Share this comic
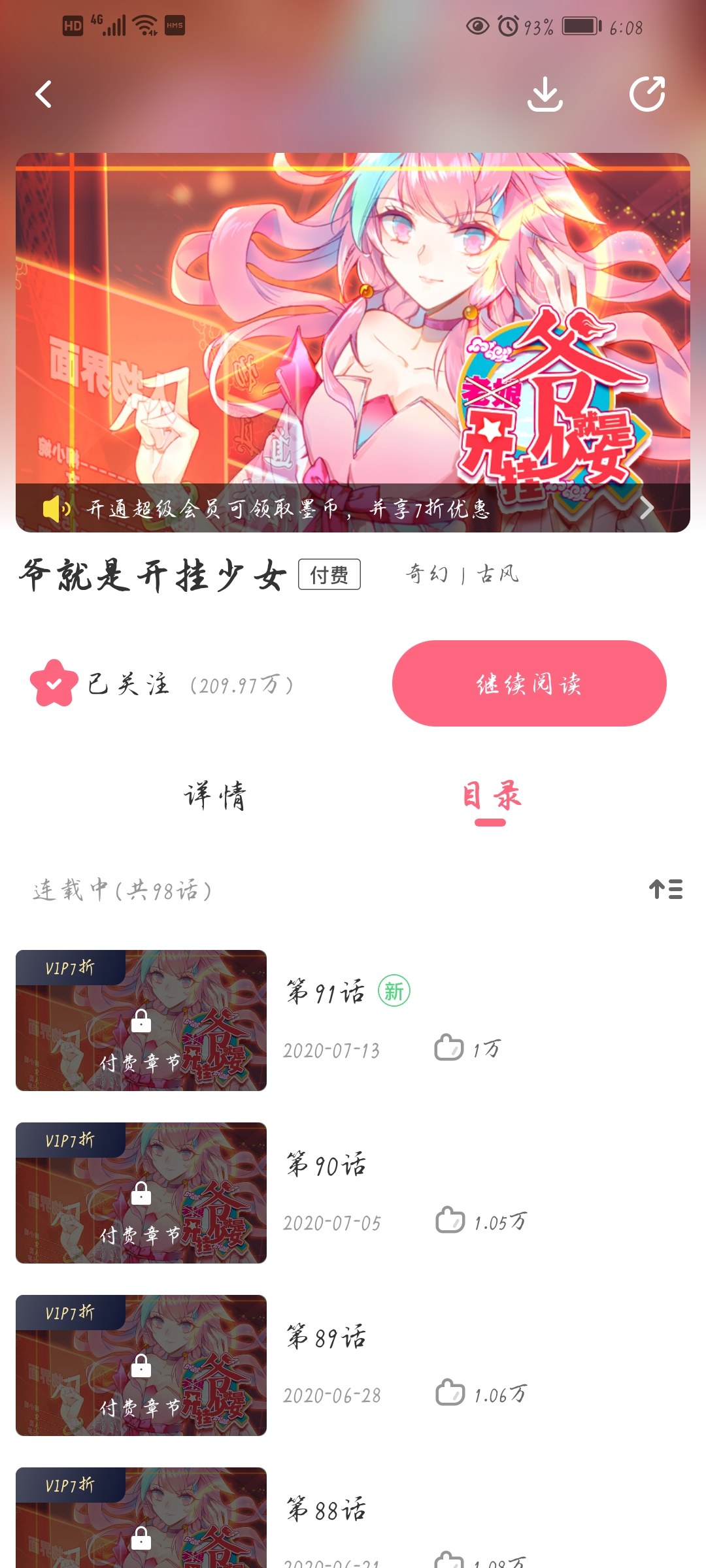 (647, 94)
